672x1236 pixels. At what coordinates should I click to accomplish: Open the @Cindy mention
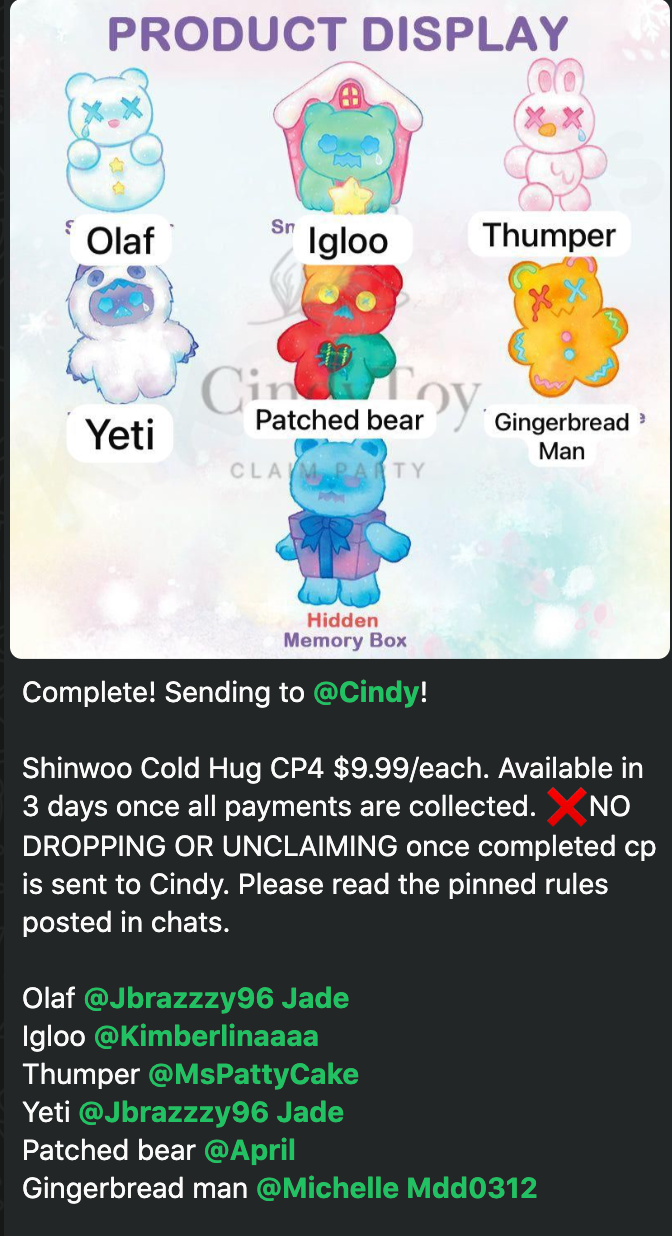366,693
